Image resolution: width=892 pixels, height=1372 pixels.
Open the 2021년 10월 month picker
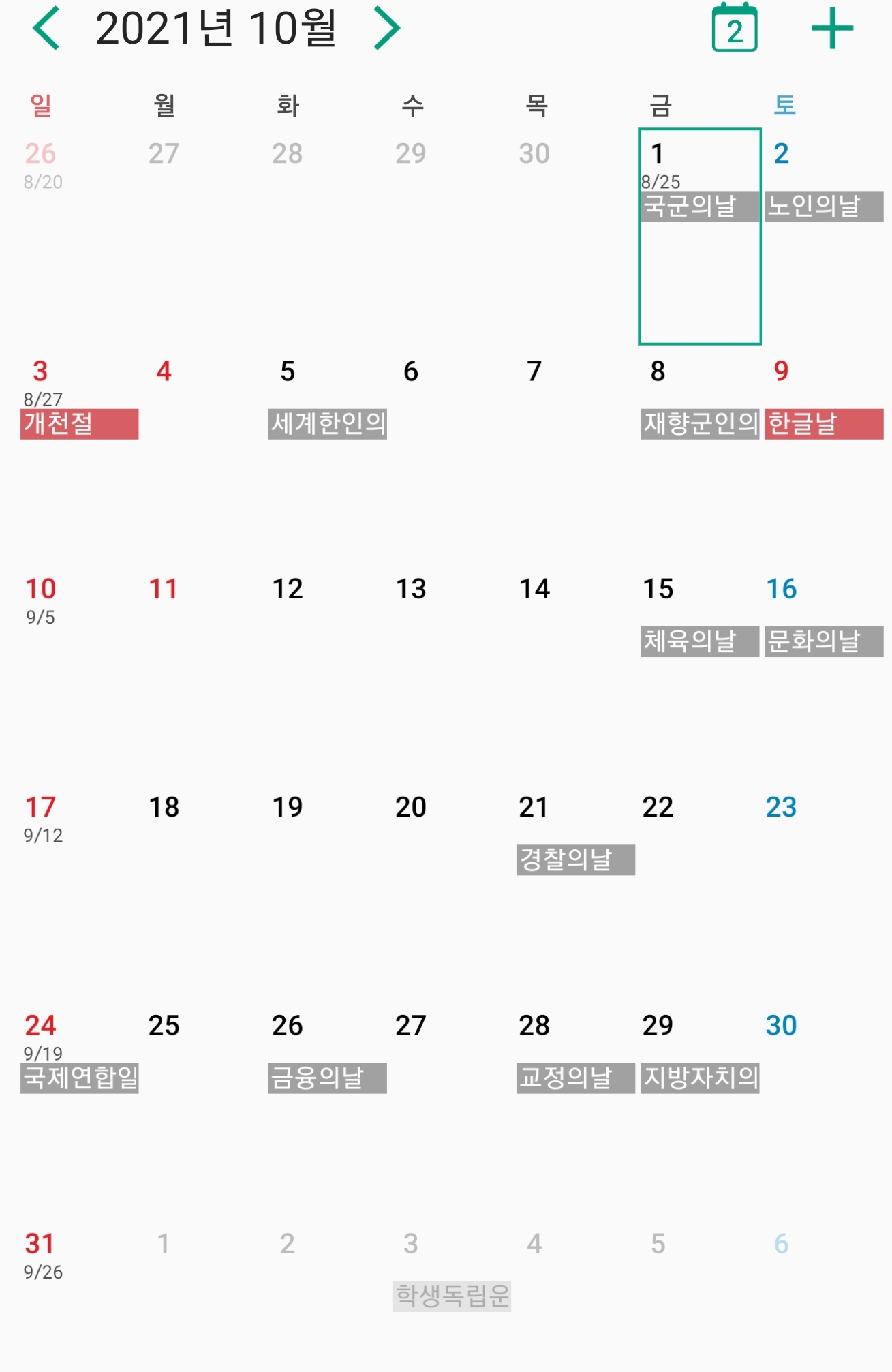click(x=215, y=29)
